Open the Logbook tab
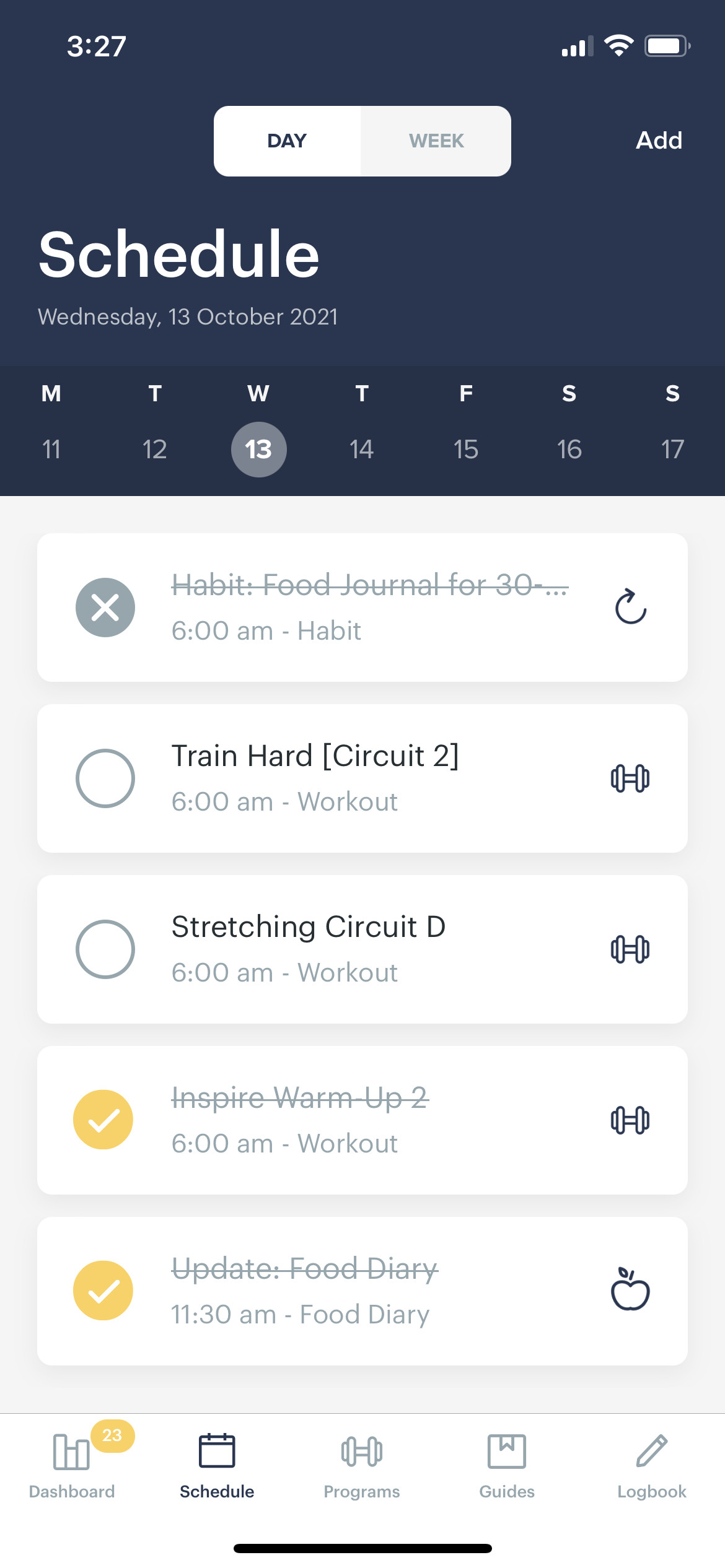Image resolution: width=725 pixels, height=1568 pixels. 651,1465
